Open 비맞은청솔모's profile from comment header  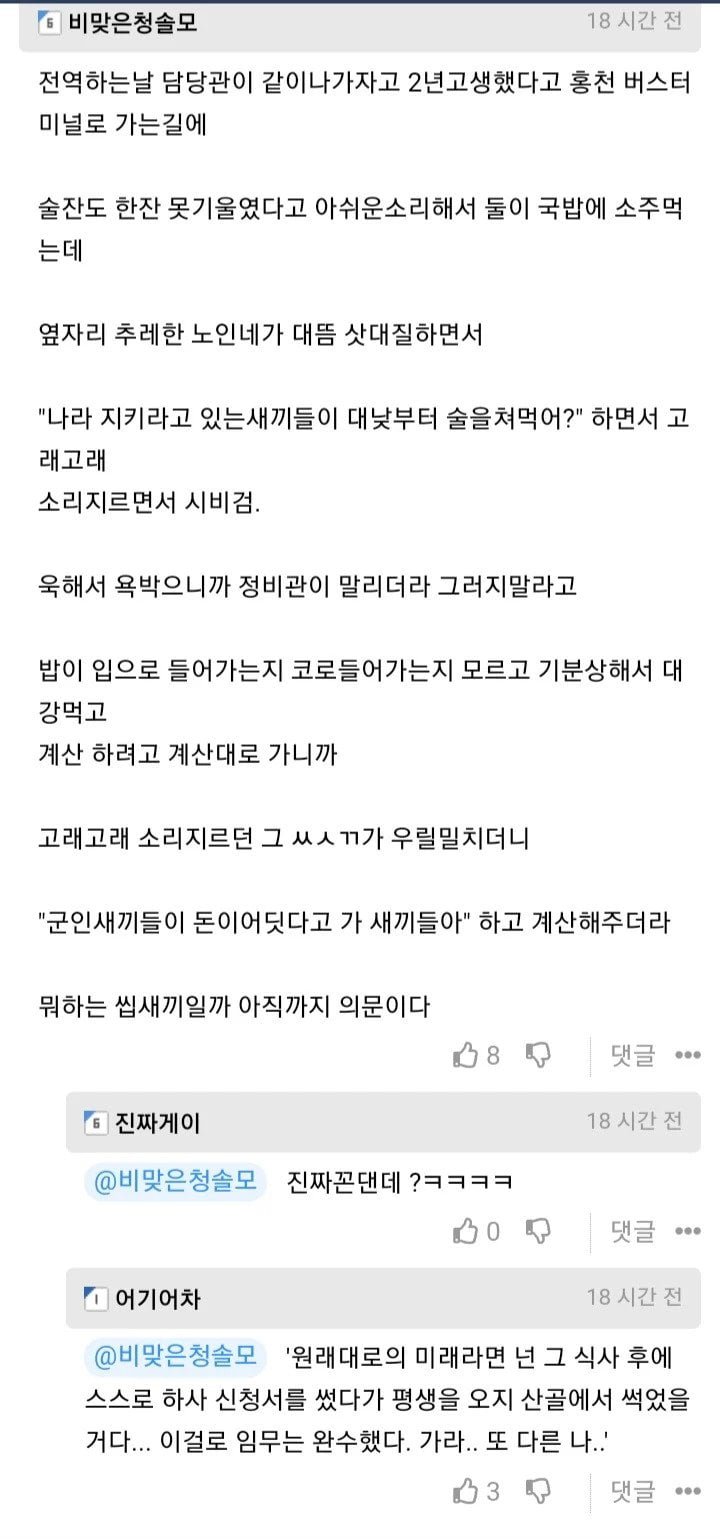(x=132, y=22)
